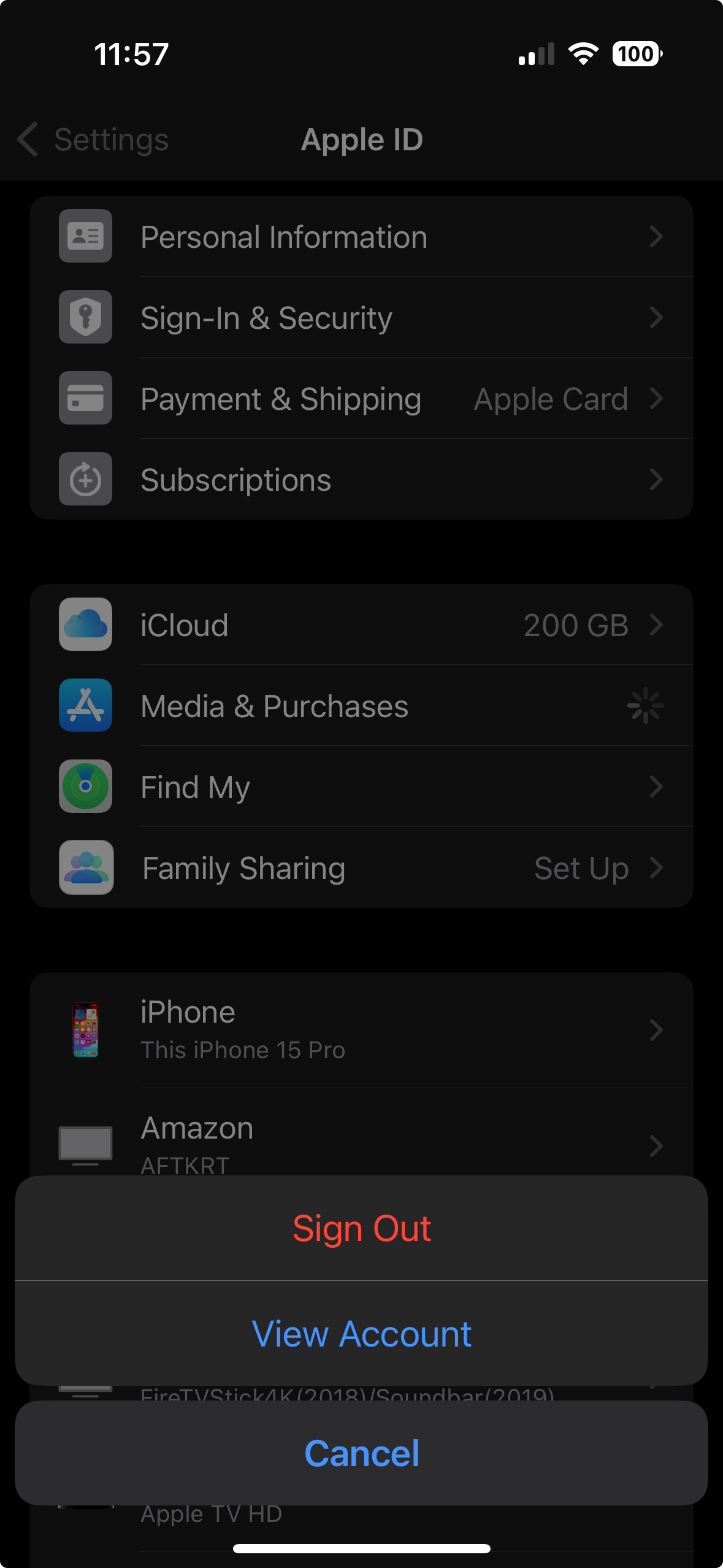Viewport: 723px width, 1568px height.
Task: Set up Family Sharing
Action: (361, 868)
